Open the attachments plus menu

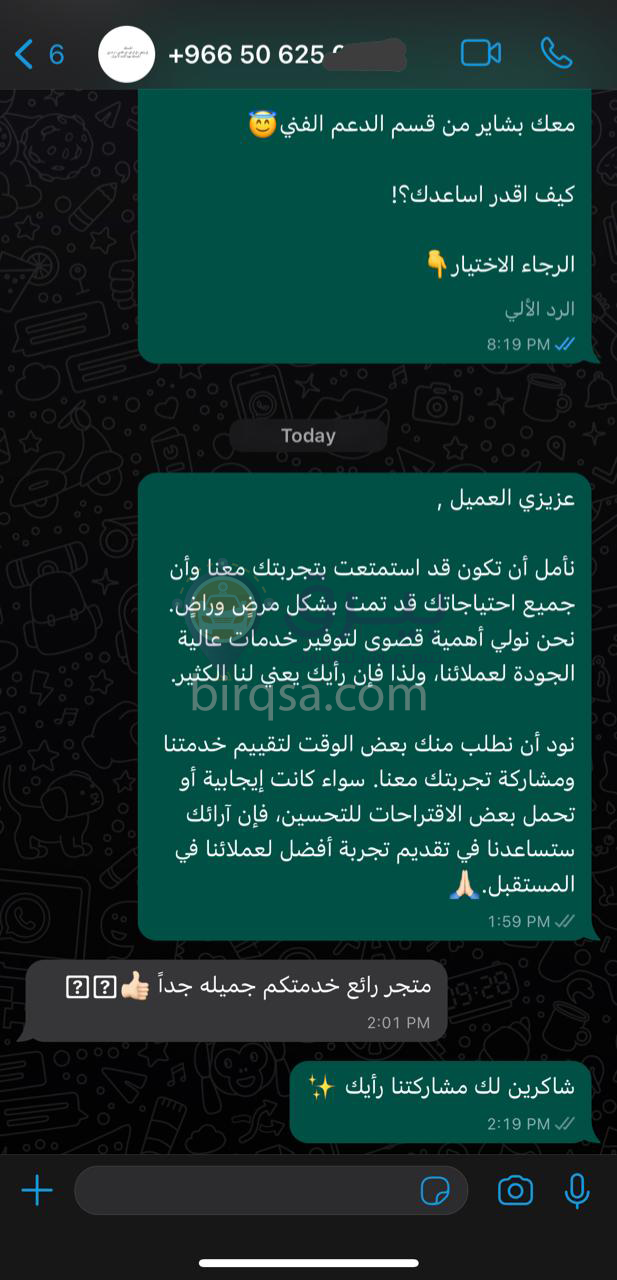coord(37,1190)
